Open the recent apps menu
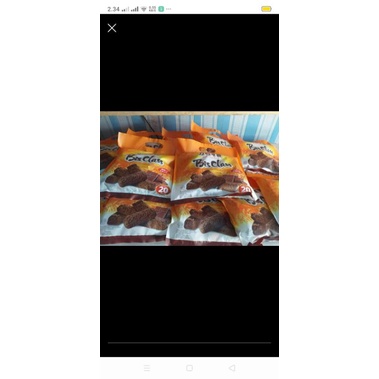 point(147,368)
